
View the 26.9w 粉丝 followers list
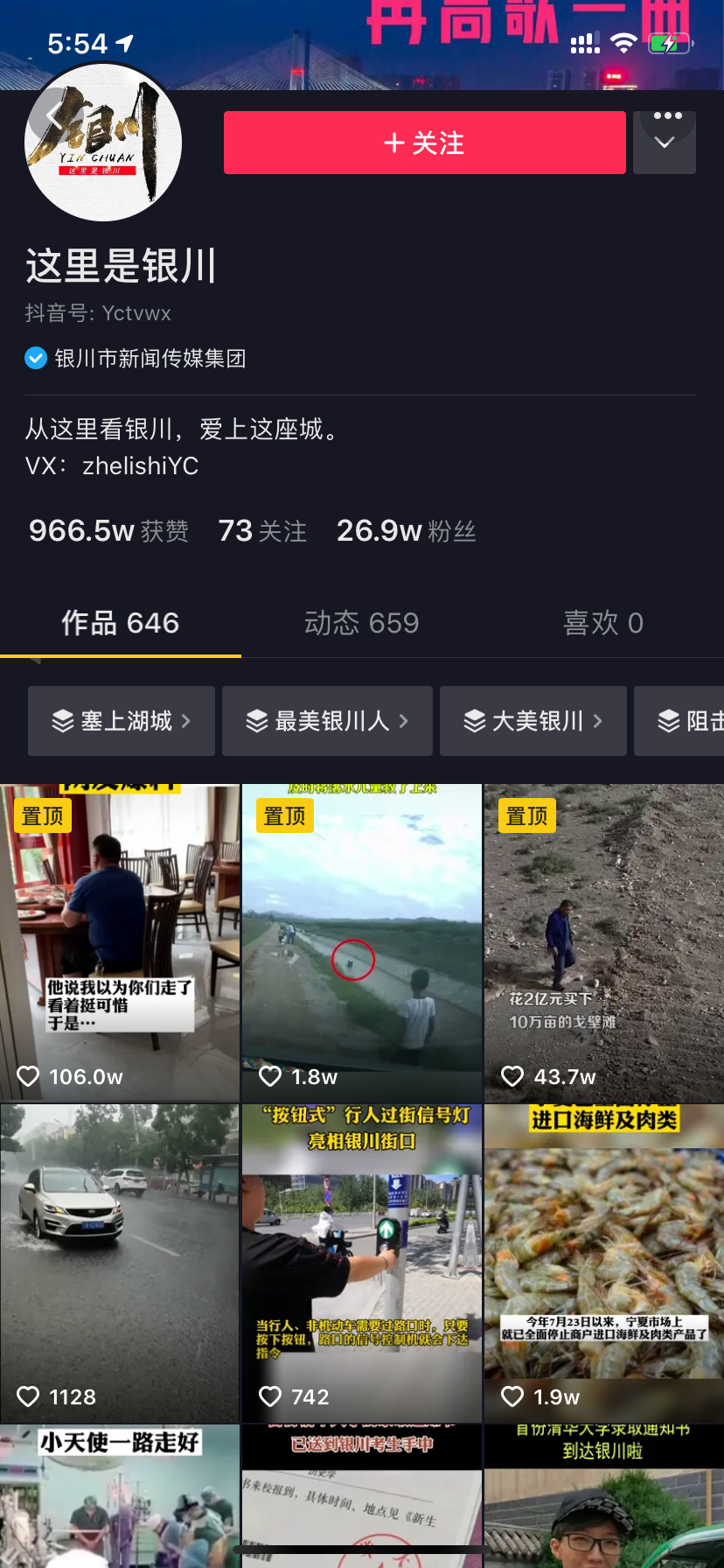click(407, 531)
